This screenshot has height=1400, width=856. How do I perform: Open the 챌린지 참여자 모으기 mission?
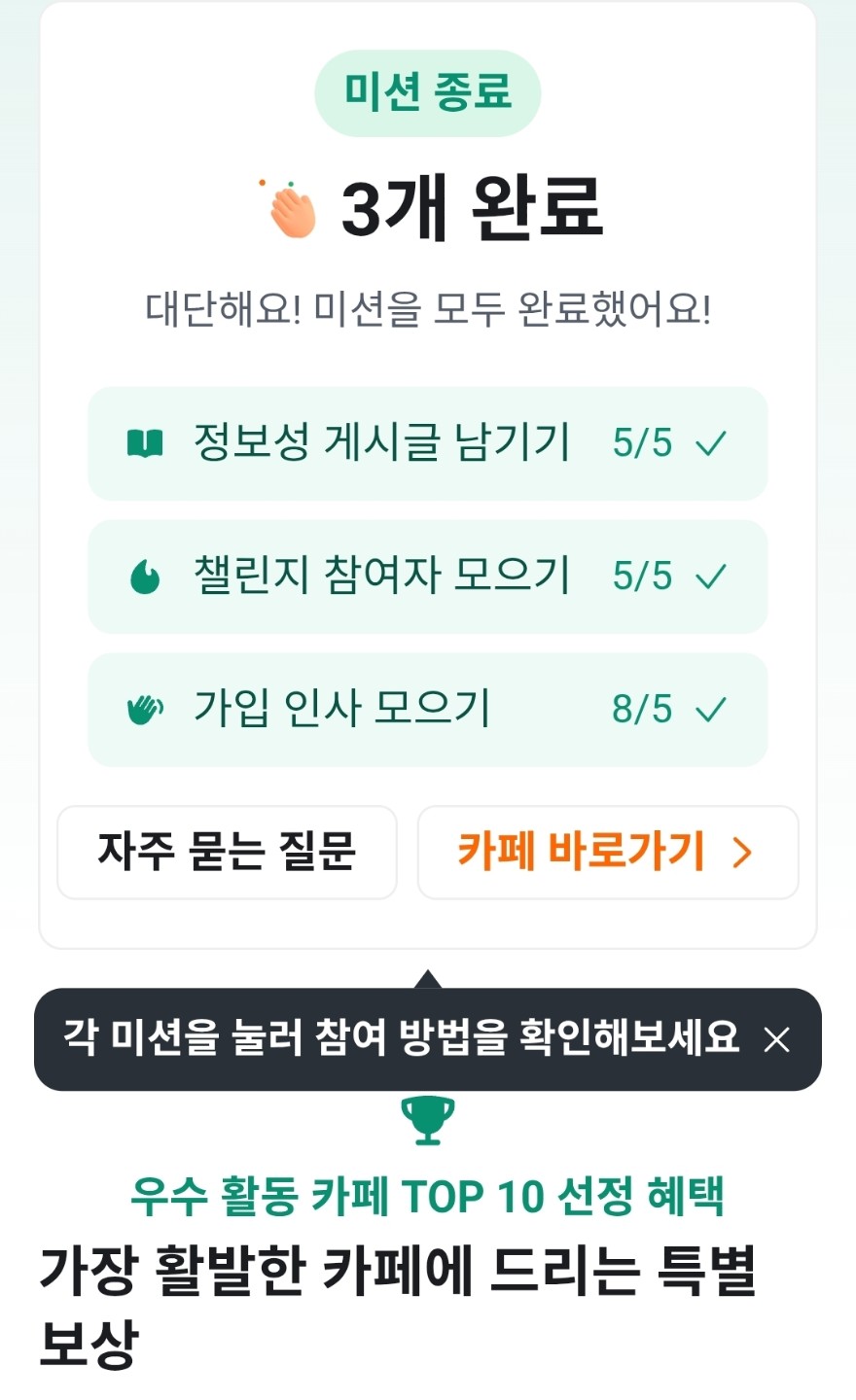pos(427,577)
